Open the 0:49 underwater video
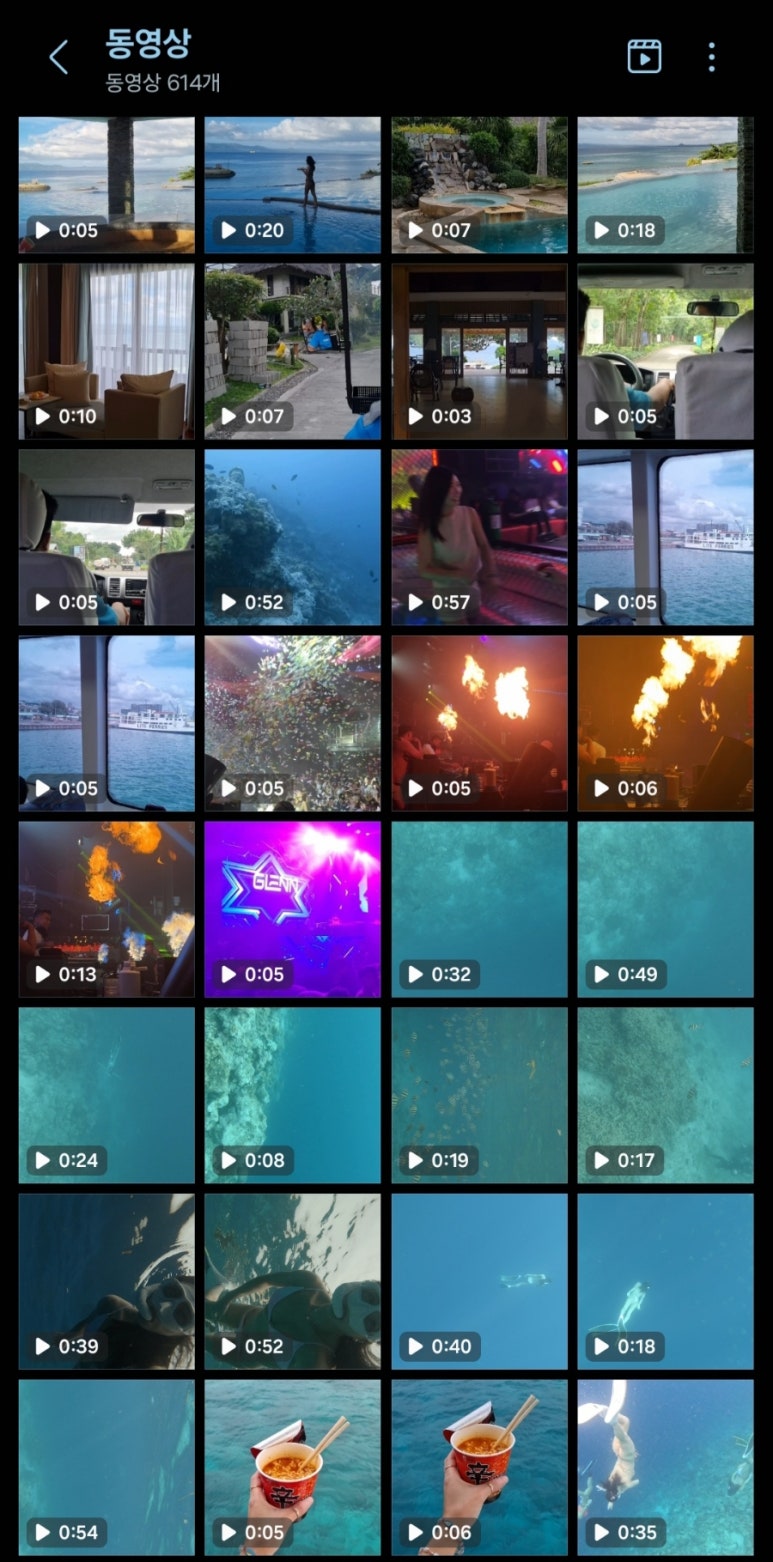773x1562 pixels. coord(665,909)
